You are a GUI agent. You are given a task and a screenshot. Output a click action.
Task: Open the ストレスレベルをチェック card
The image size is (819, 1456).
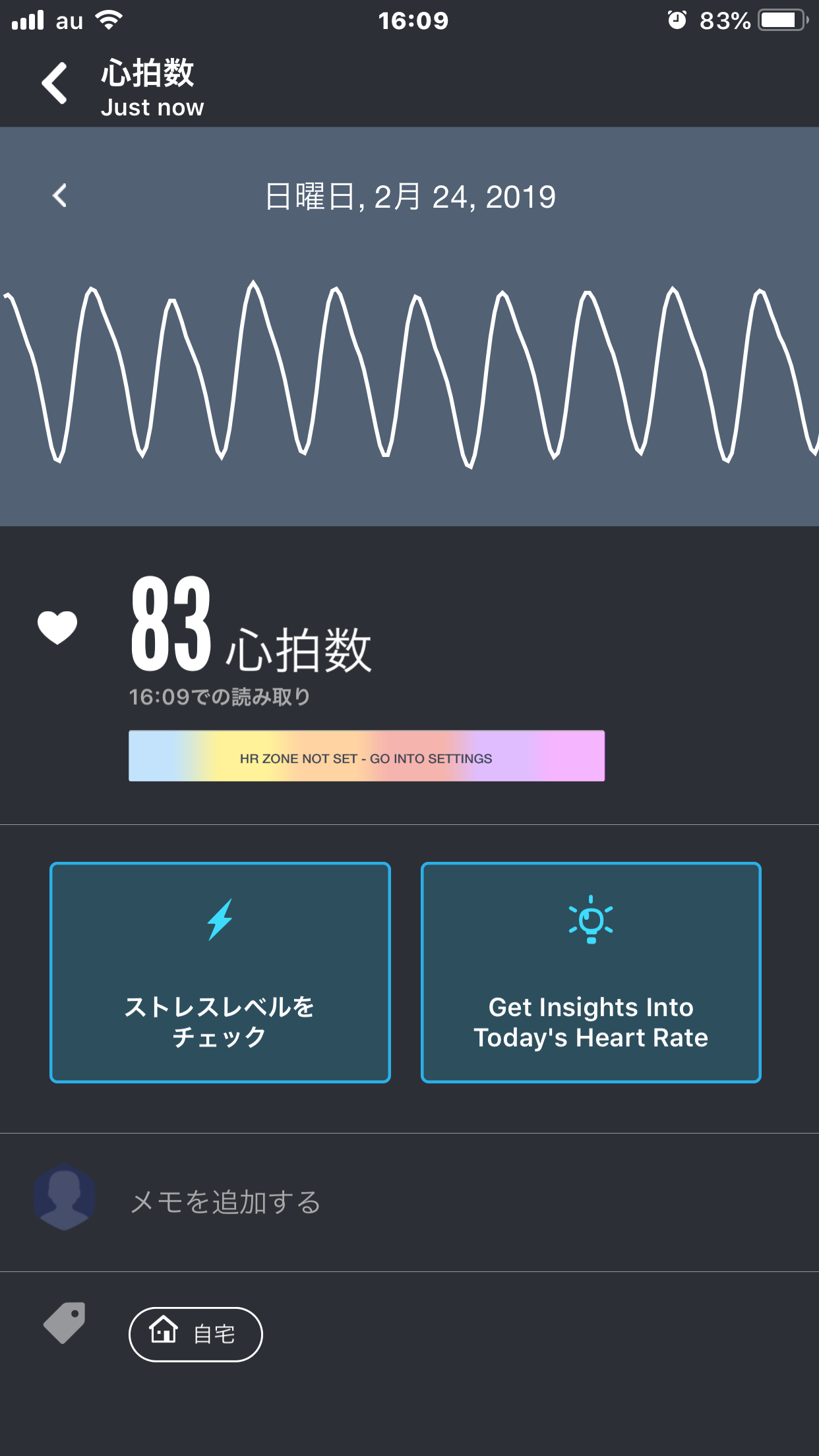220,972
